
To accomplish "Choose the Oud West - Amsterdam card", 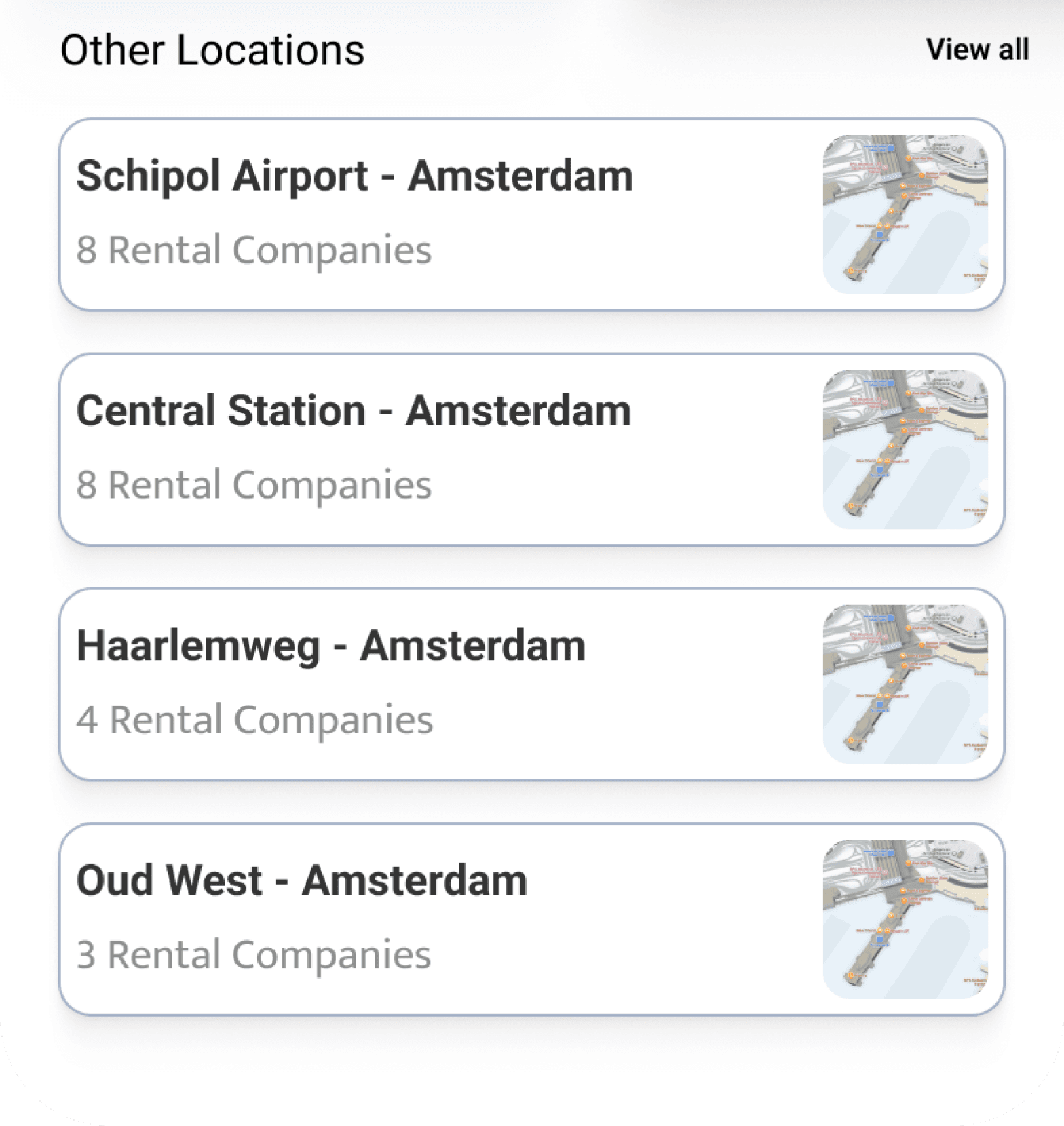I will [531, 919].
